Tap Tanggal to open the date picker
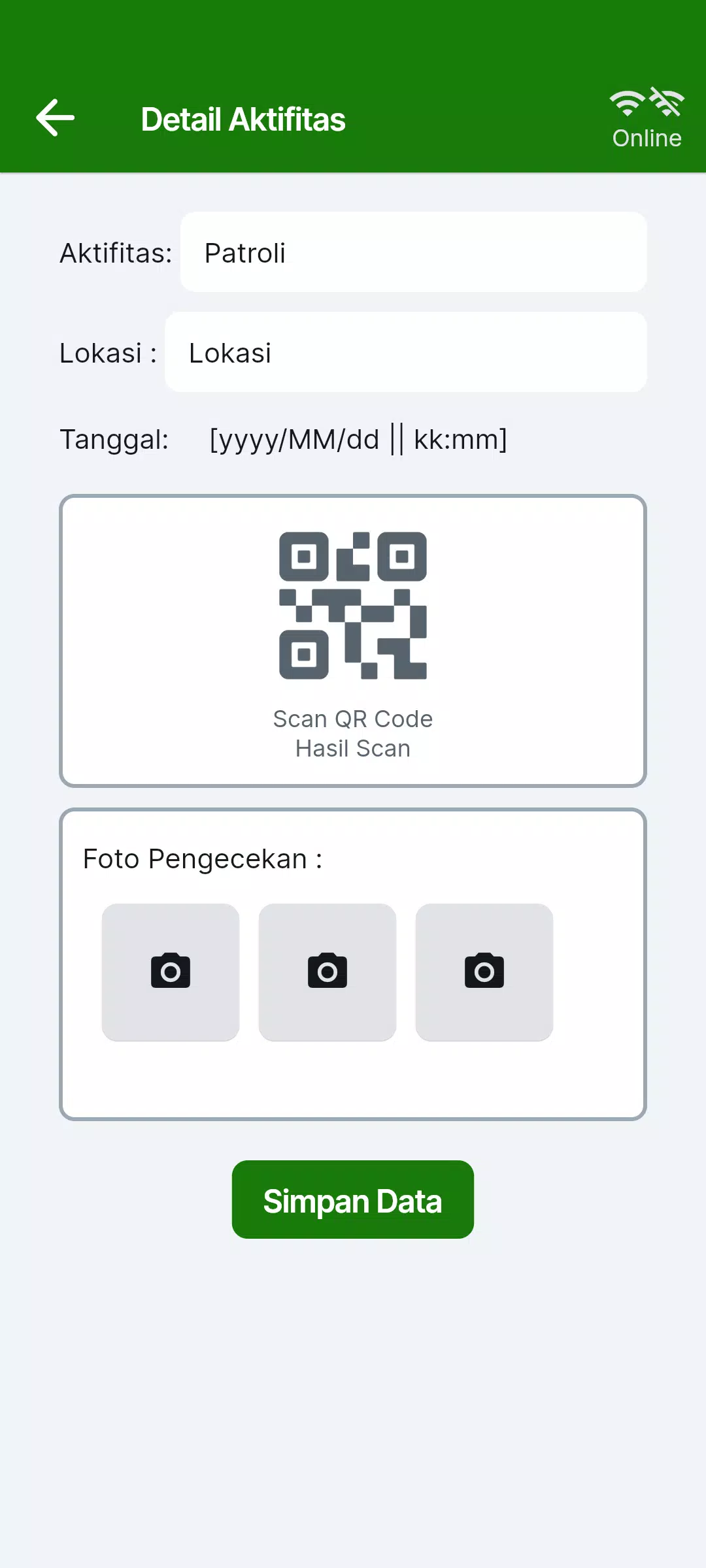The image size is (706, 1568). tap(357, 439)
